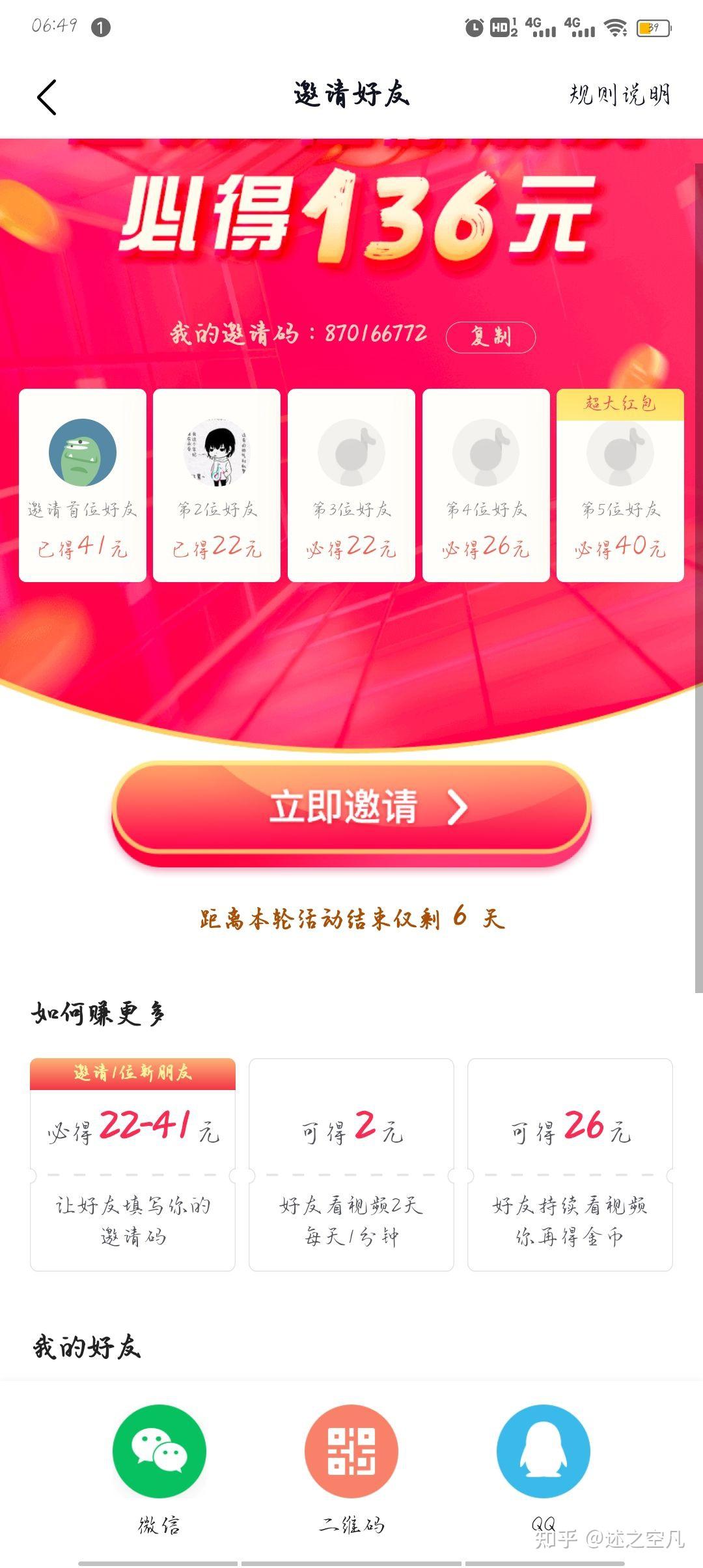Open 规则说明 rules page
The width and height of the screenshot is (703, 1568).
[619, 95]
